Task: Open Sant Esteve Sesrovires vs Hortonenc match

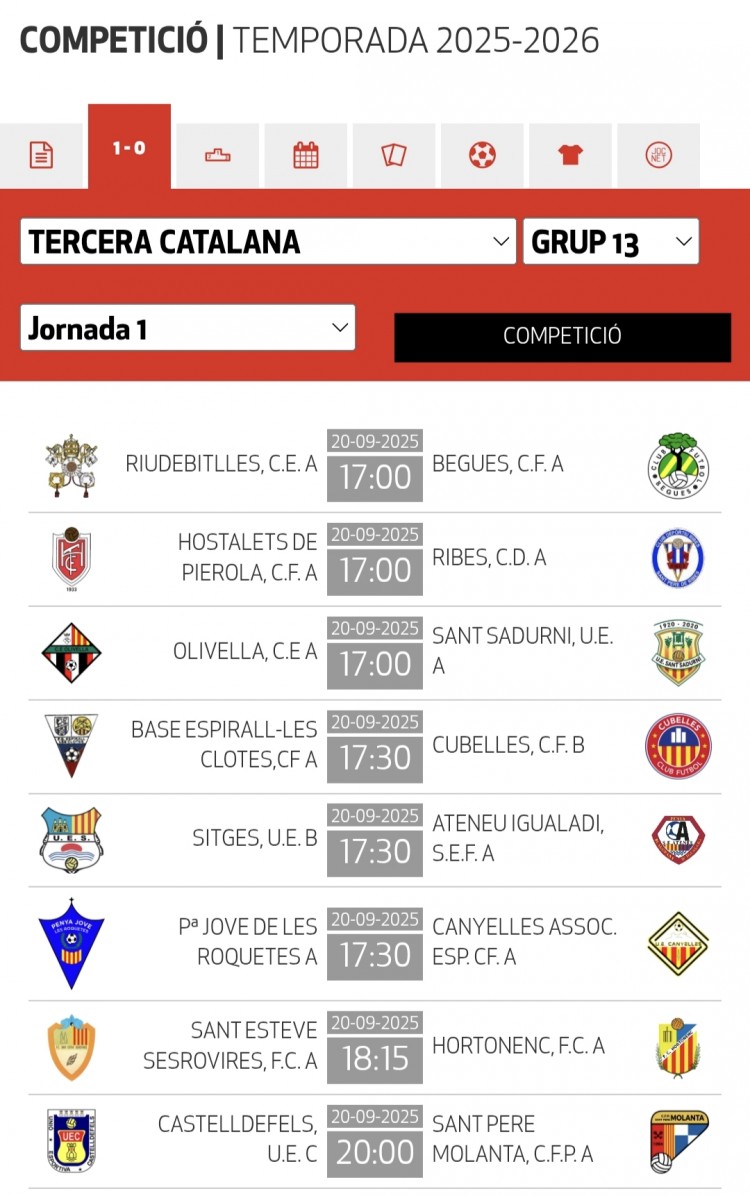Action: [375, 1047]
